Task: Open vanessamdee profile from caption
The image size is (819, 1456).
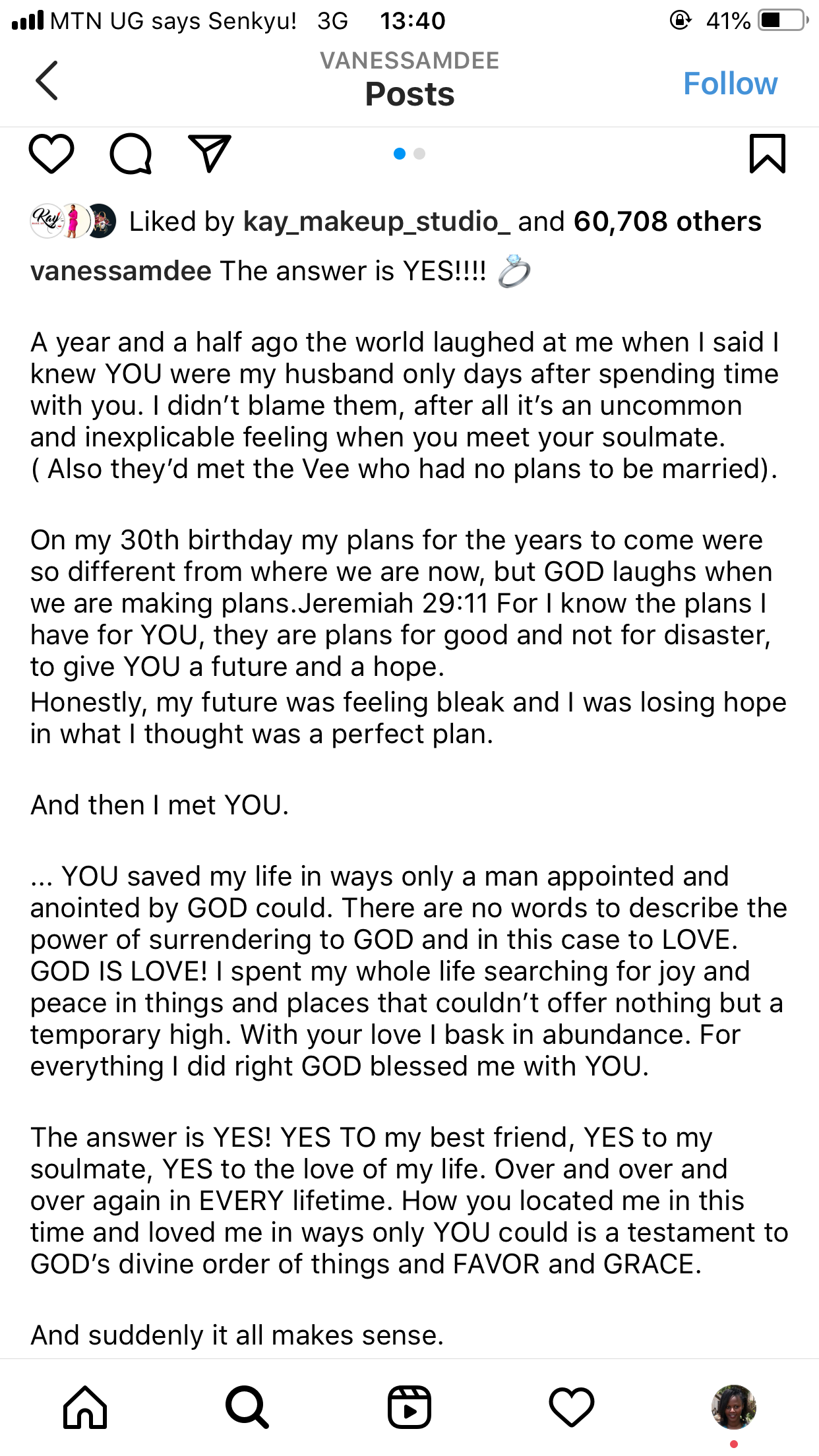Action: tap(121, 271)
